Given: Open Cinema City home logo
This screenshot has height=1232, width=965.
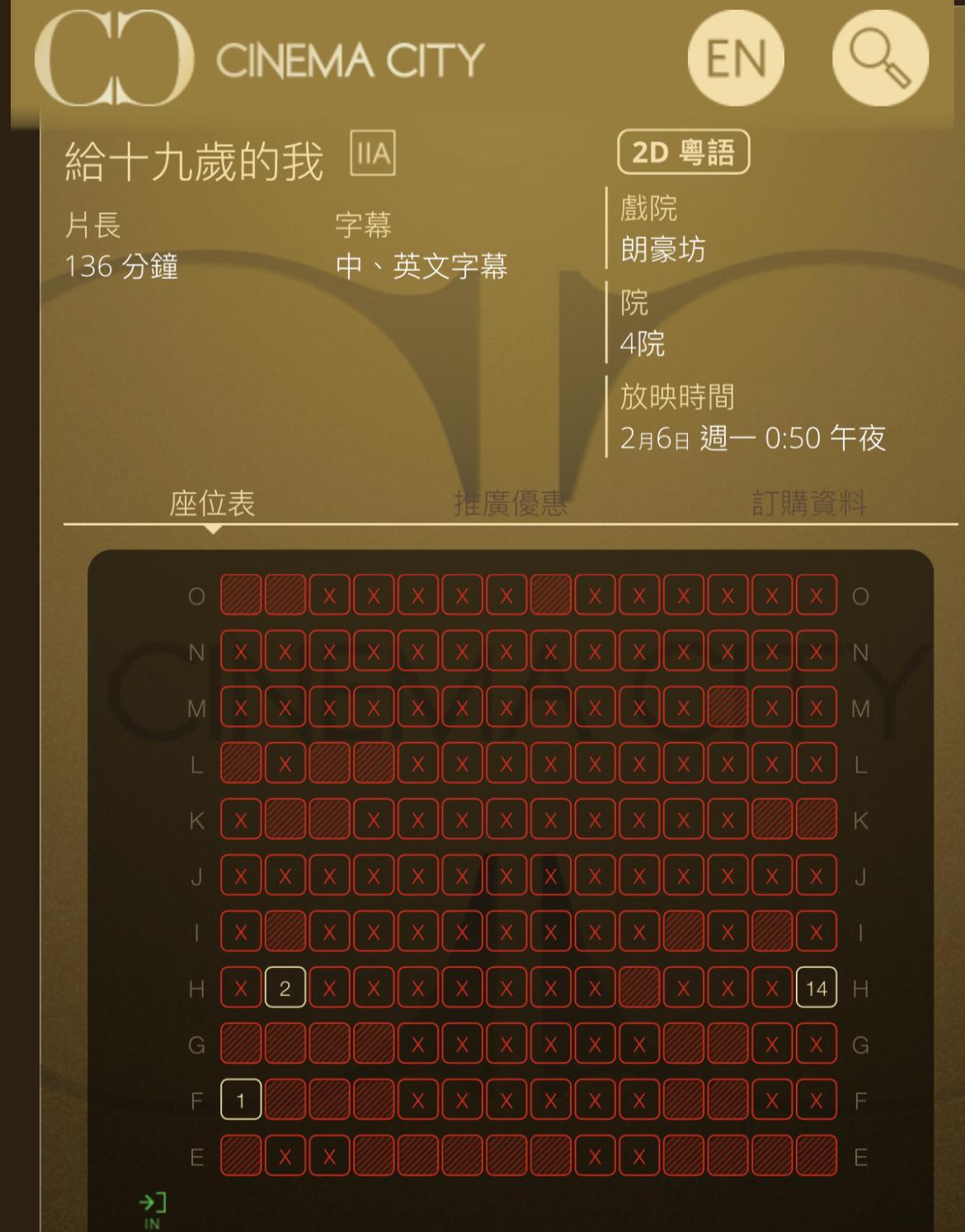Looking at the screenshot, I should tap(260, 59).
